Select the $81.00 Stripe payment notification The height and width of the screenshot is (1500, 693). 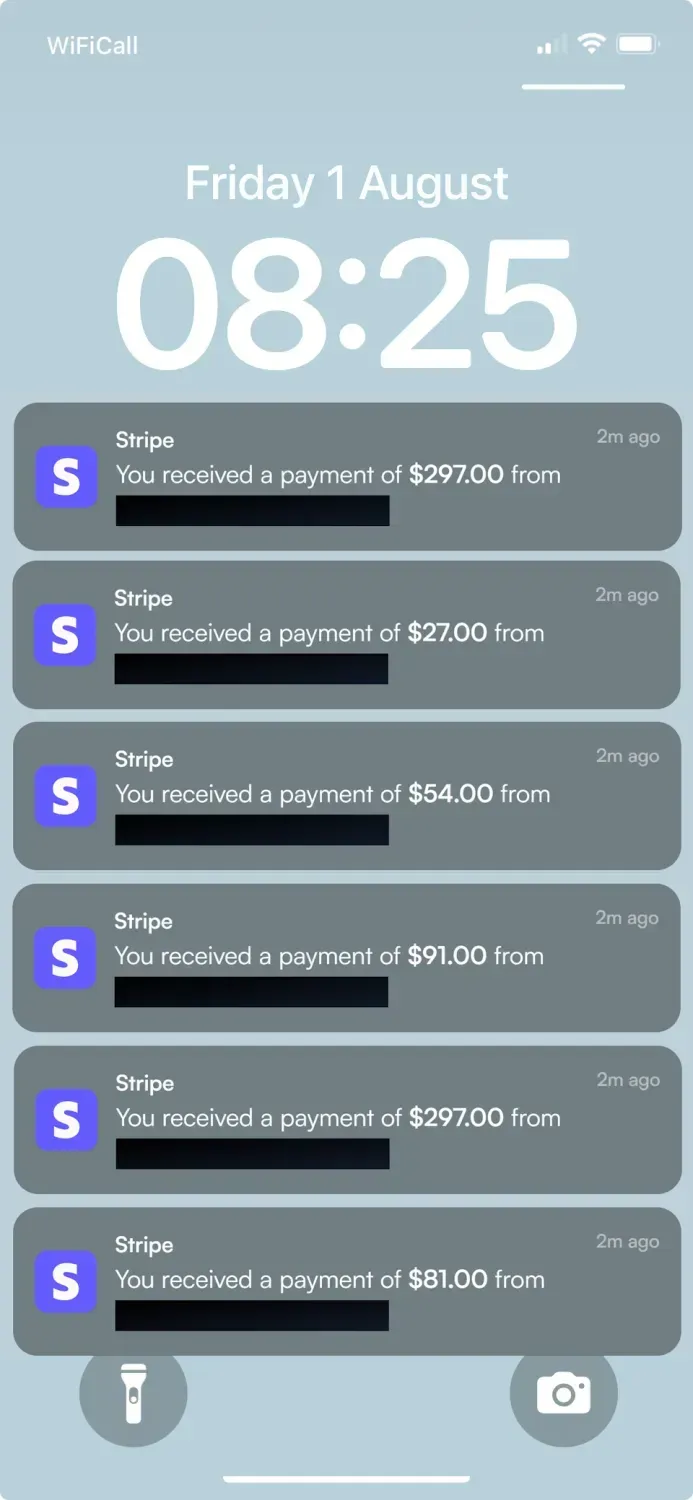click(x=346, y=1281)
